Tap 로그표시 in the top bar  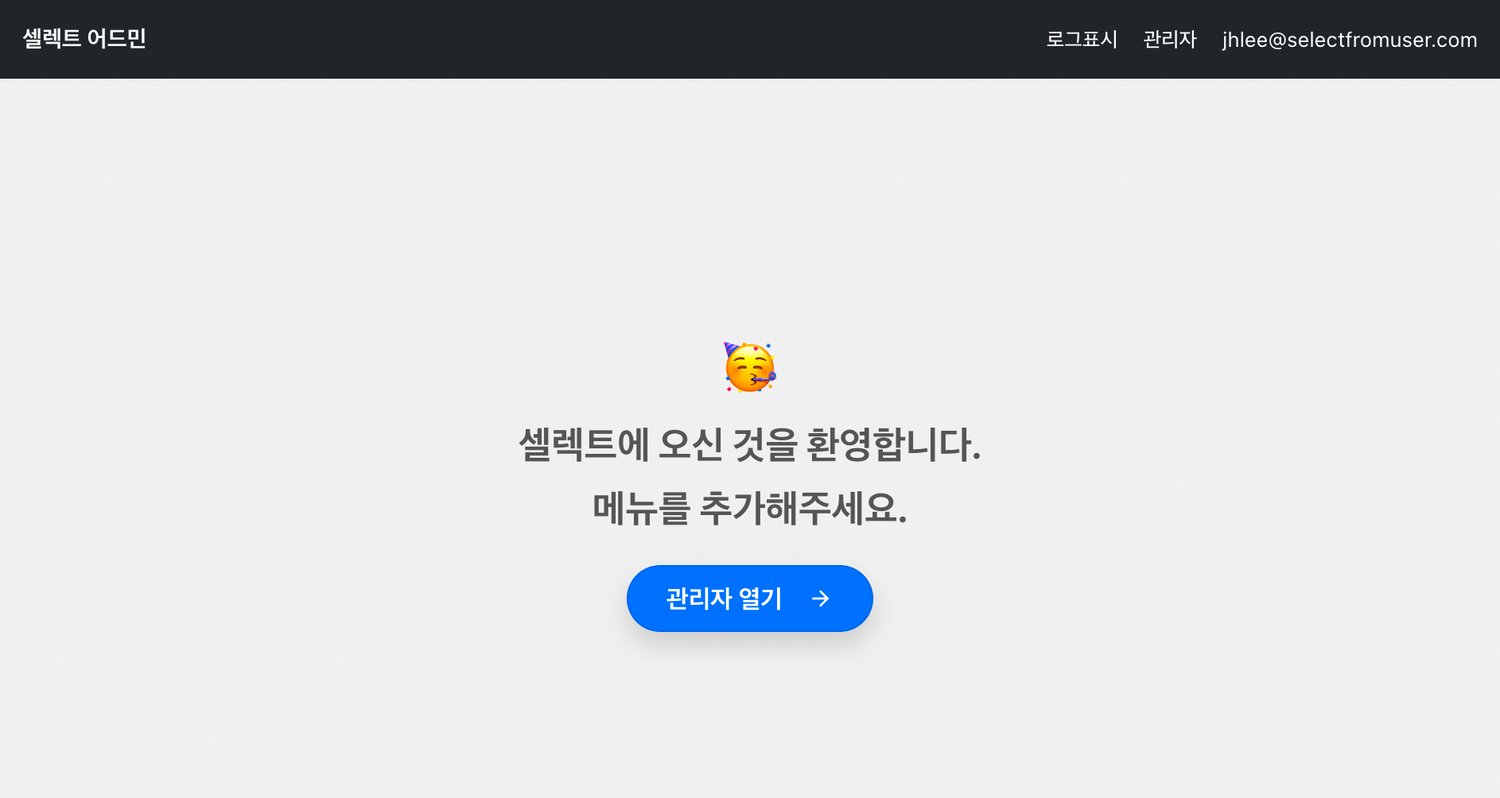[1081, 40]
